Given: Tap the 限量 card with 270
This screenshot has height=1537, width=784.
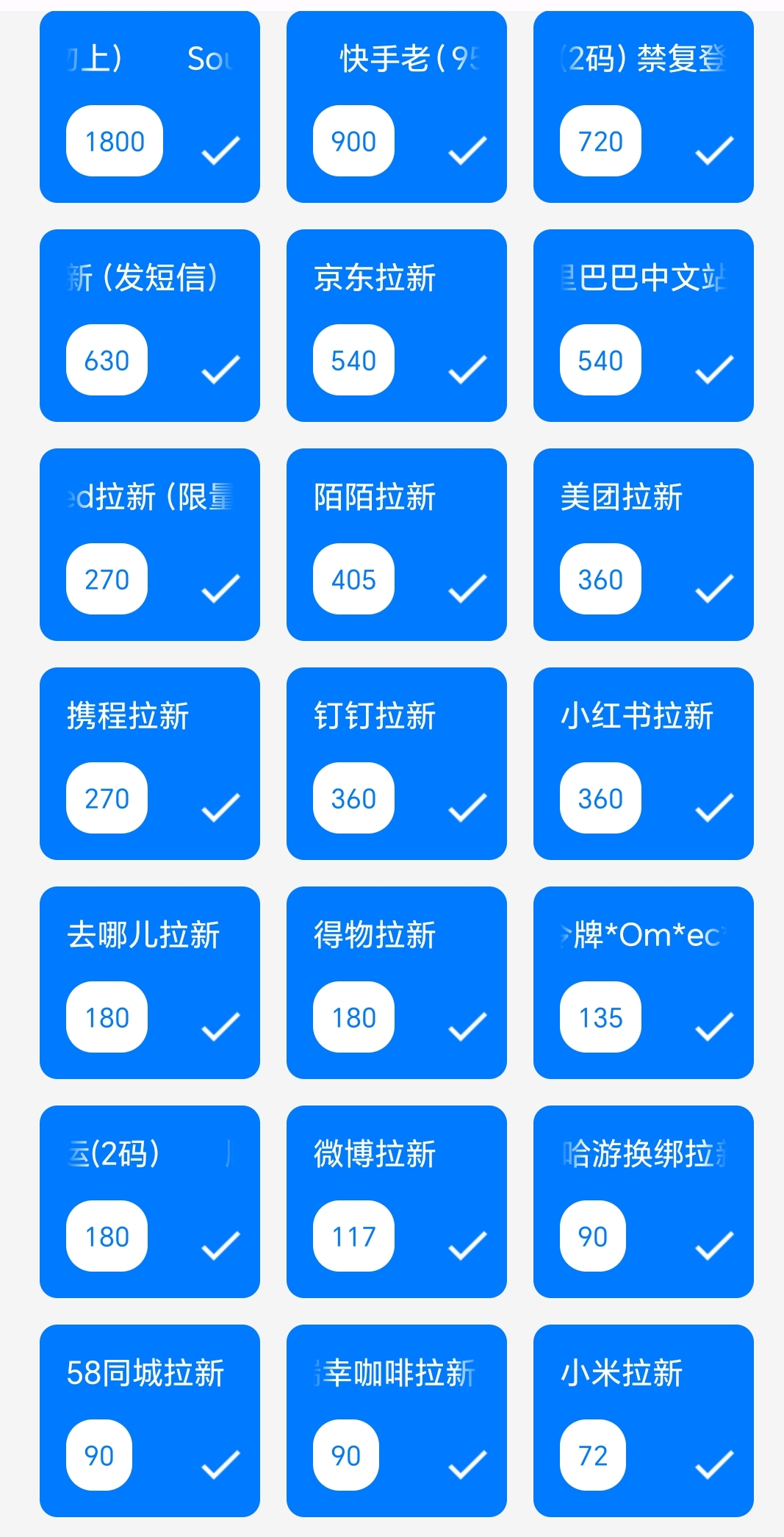Looking at the screenshot, I should coord(149,544).
